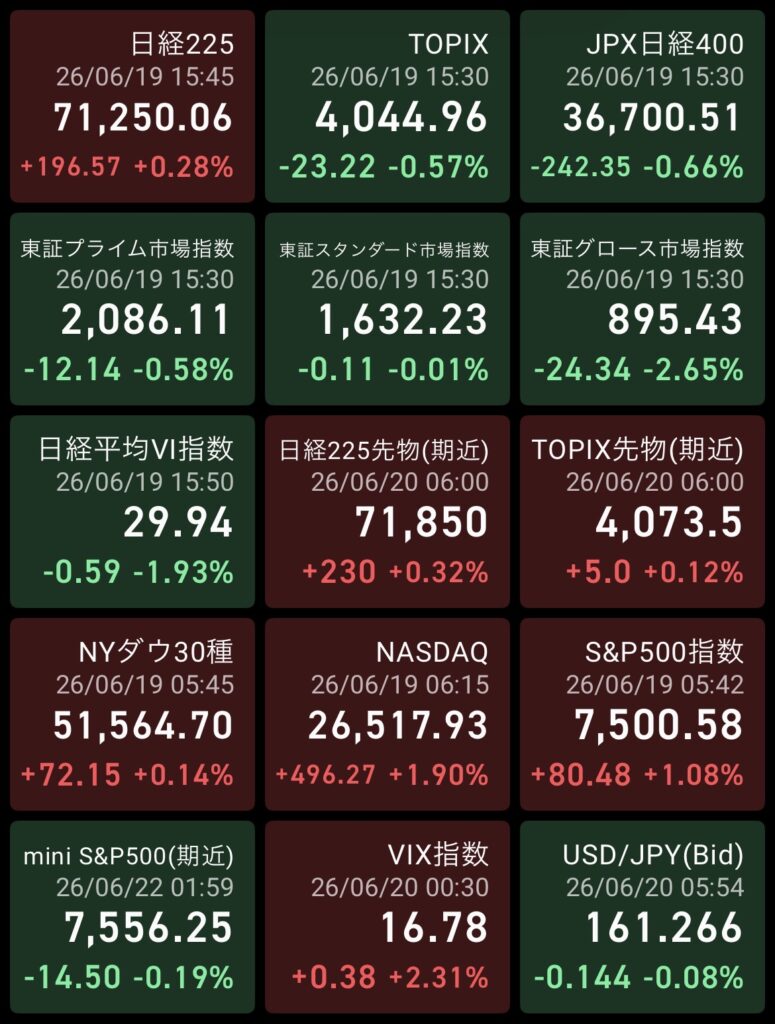Tap the 東証グロース市場指数 tile
The width and height of the screenshot is (775, 1024).
pyautogui.click(x=642, y=309)
